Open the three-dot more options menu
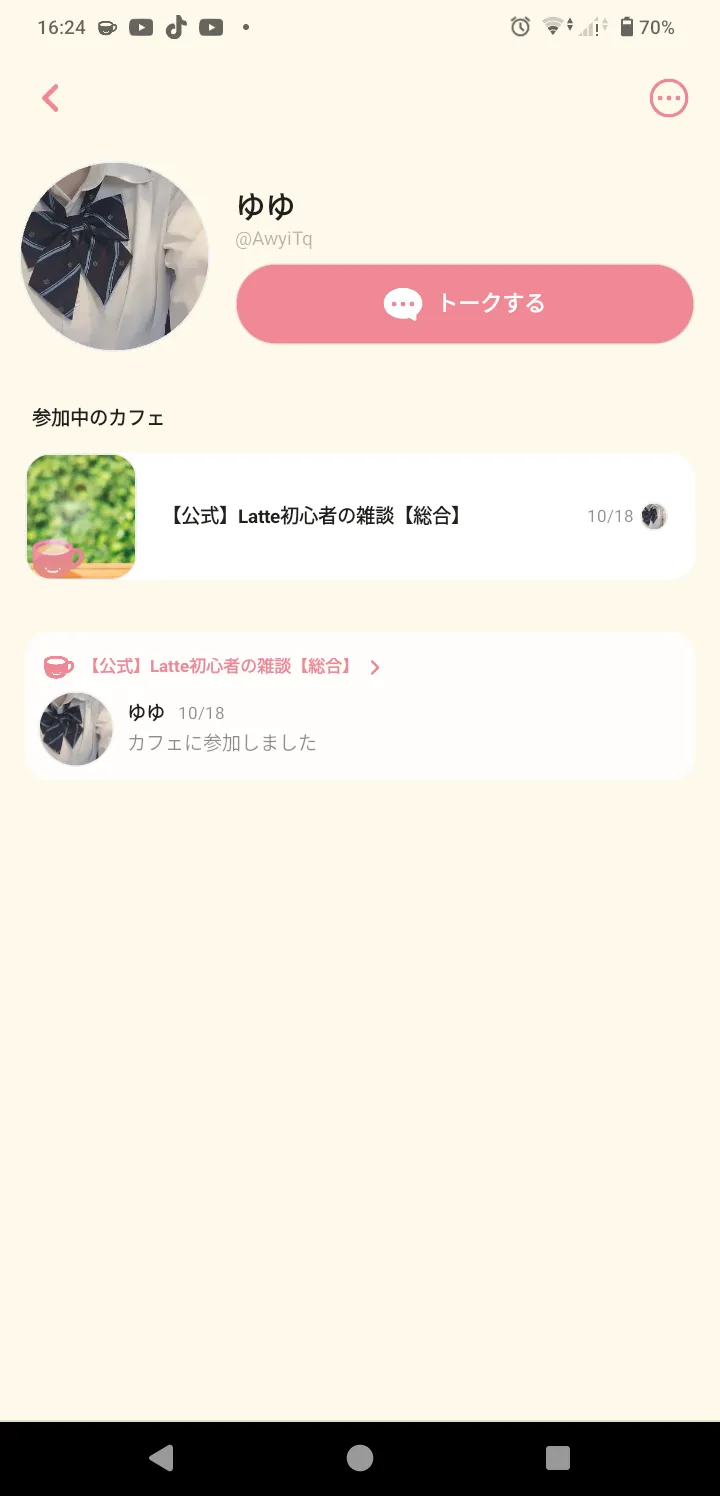The width and height of the screenshot is (720, 1496). click(668, 98)
